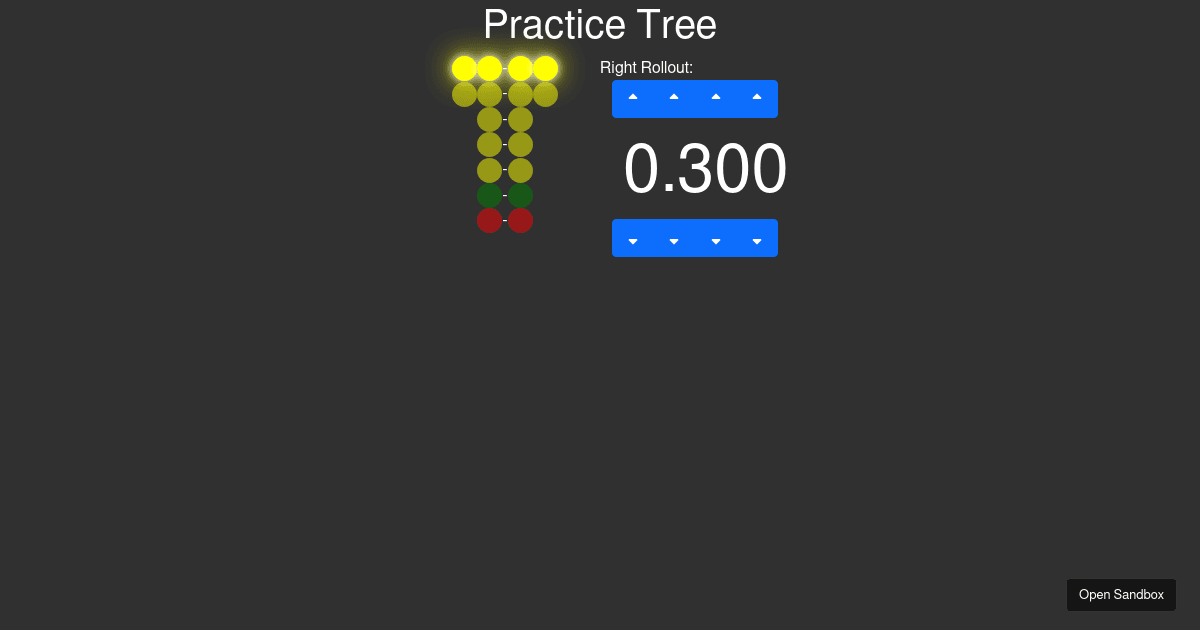Increase the thousandths digit of Right Rollout
The height and width of the screenshot is (630, 1200).
tap(757, 98)
